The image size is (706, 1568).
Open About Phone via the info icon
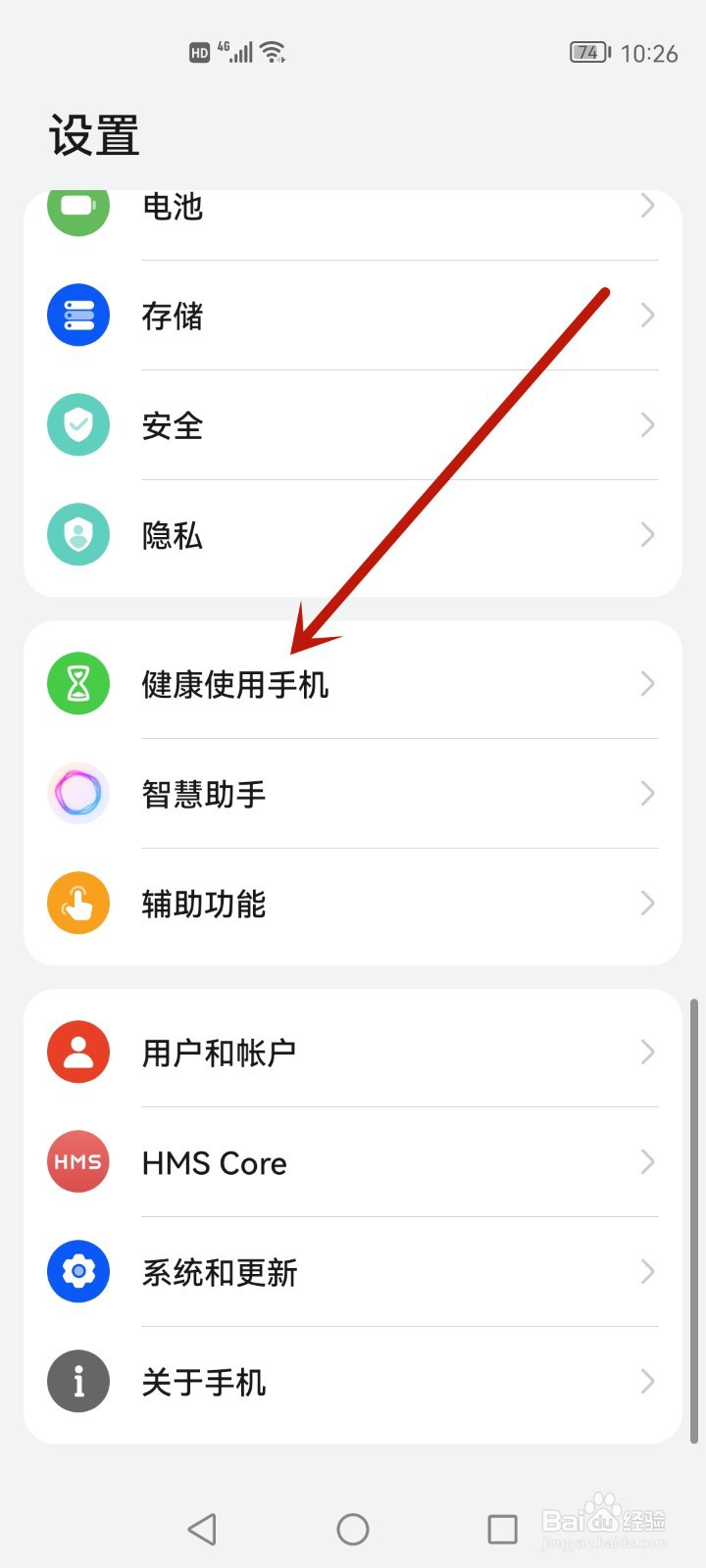pos(77,1381)
